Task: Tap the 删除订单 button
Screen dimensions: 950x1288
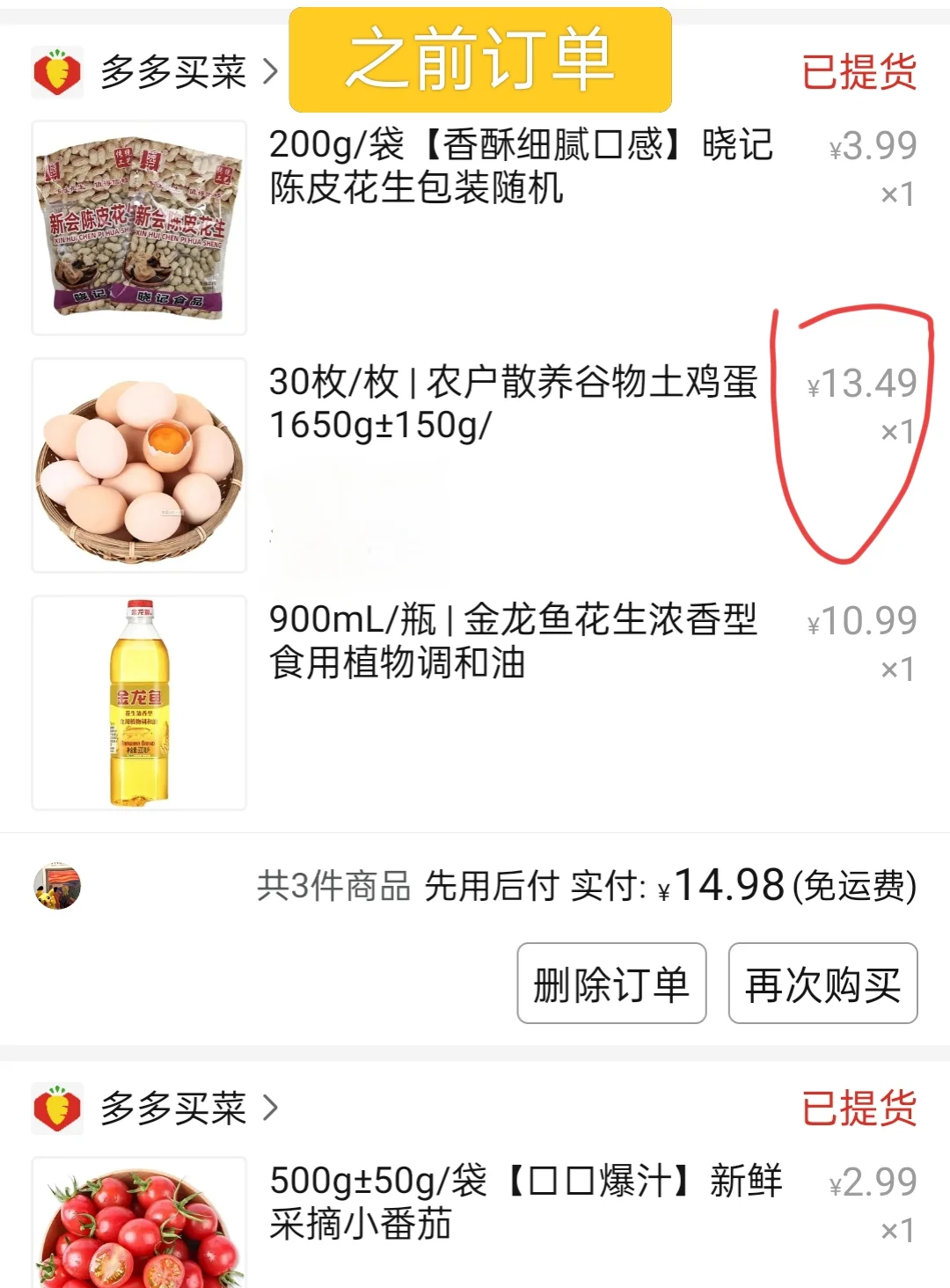Action: tap(611, 984)
